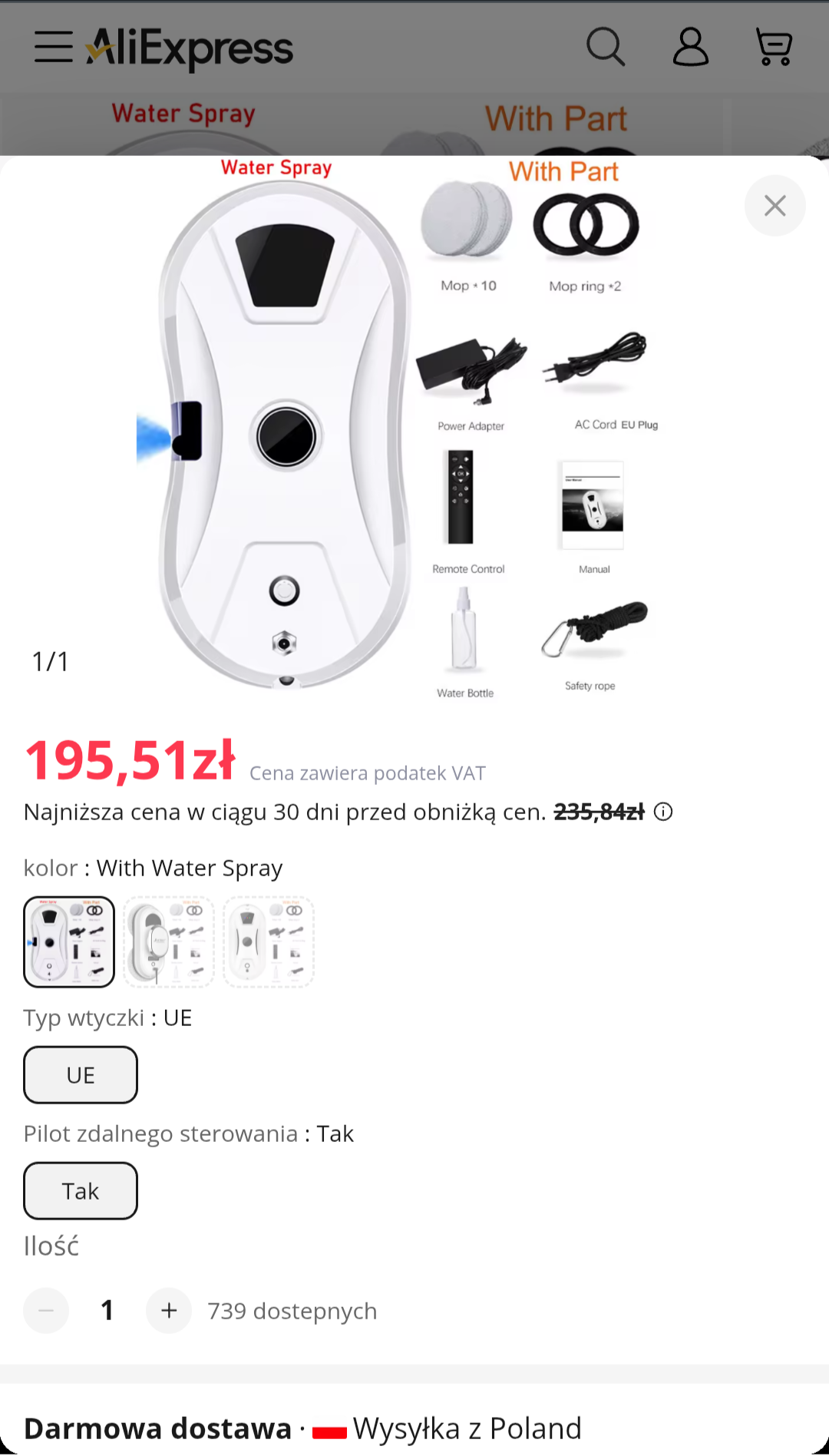829x1456 pixels.
Task: Open the search
Action: (x=606, y=48)
